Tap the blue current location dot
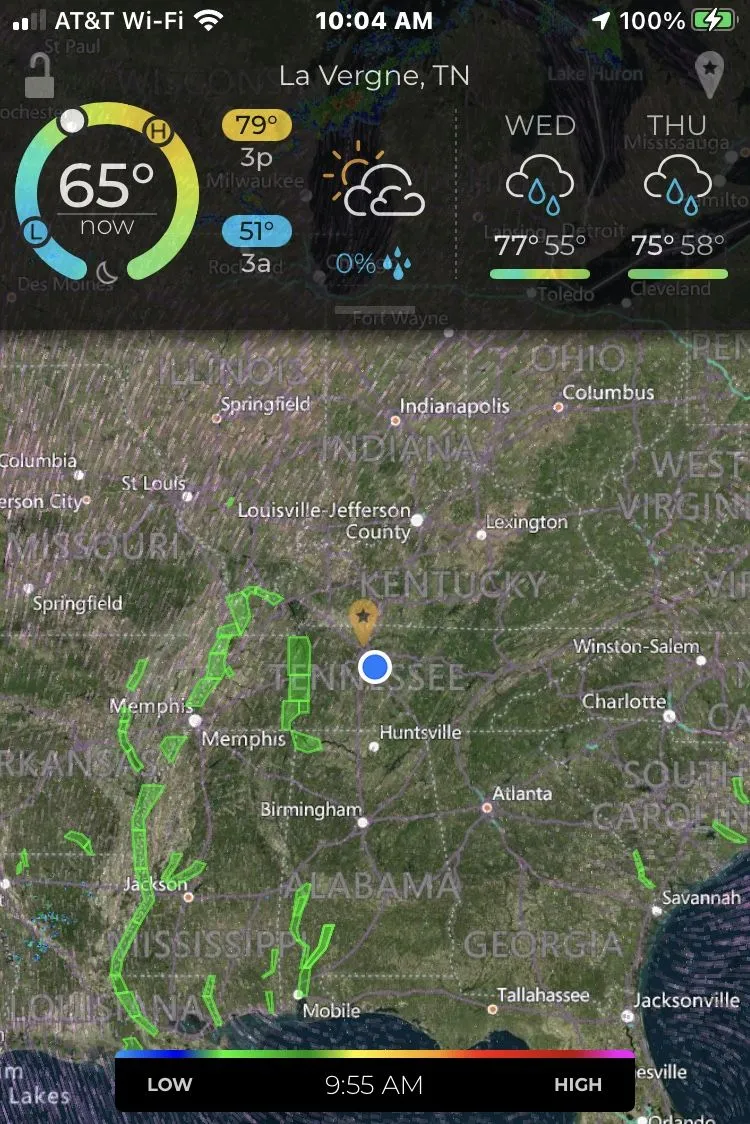This screenshot has height=1124, width=750. pos(375,667)
